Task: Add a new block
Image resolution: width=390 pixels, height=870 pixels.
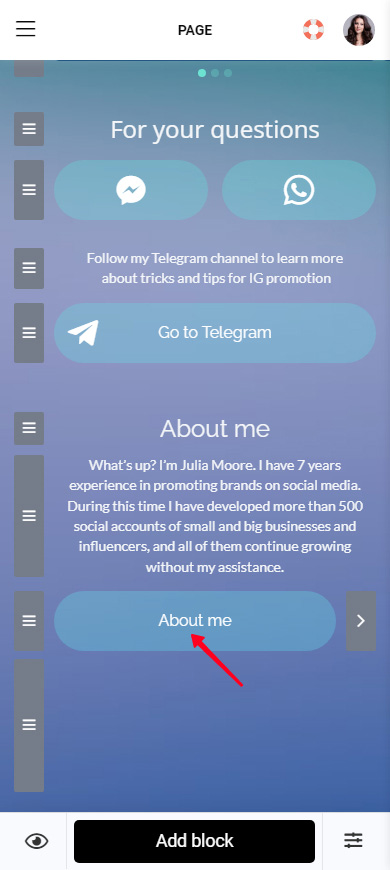Action: click(x=195, y=841)
